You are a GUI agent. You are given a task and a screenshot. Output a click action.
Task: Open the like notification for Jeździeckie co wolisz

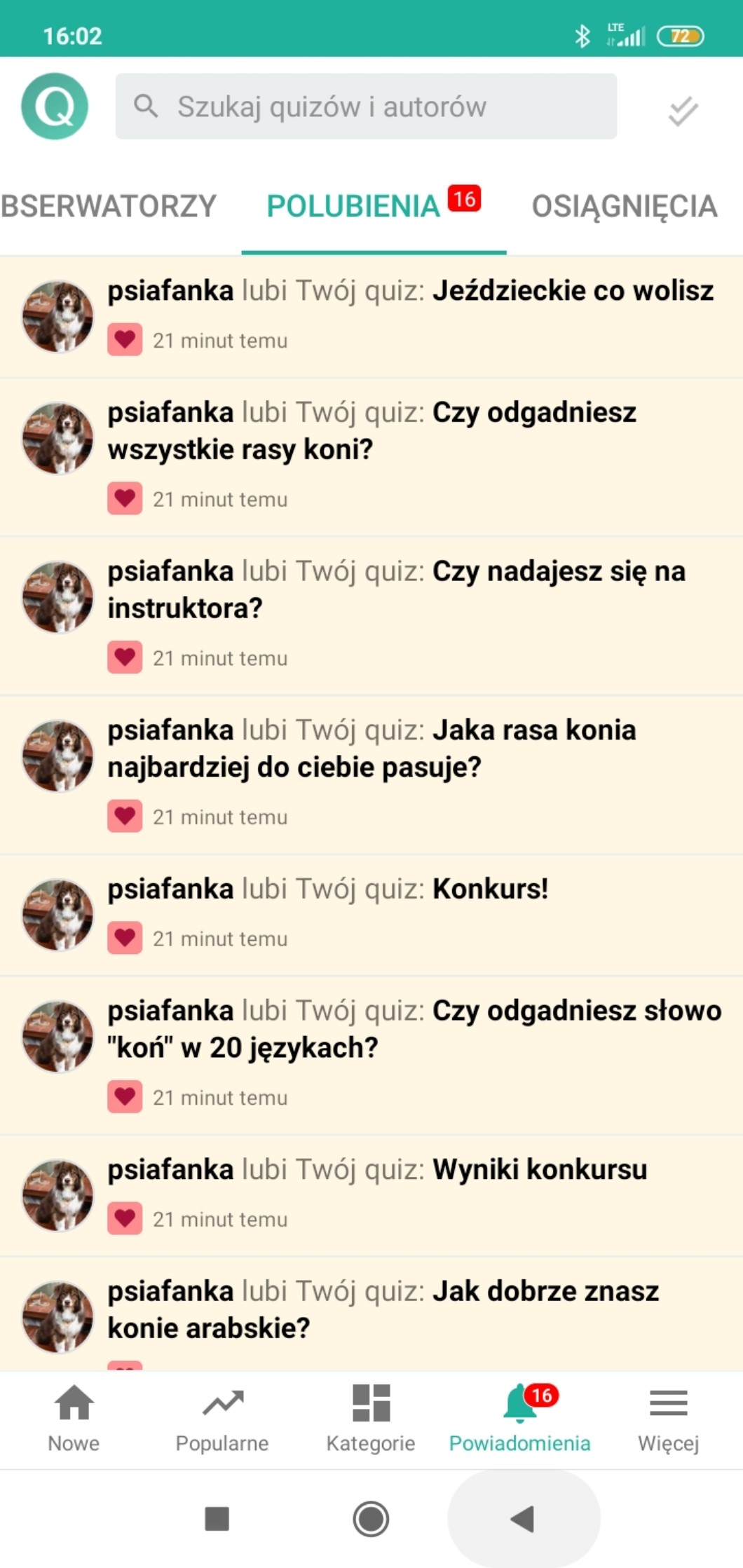pyautogui.click(x=410, y=315)
